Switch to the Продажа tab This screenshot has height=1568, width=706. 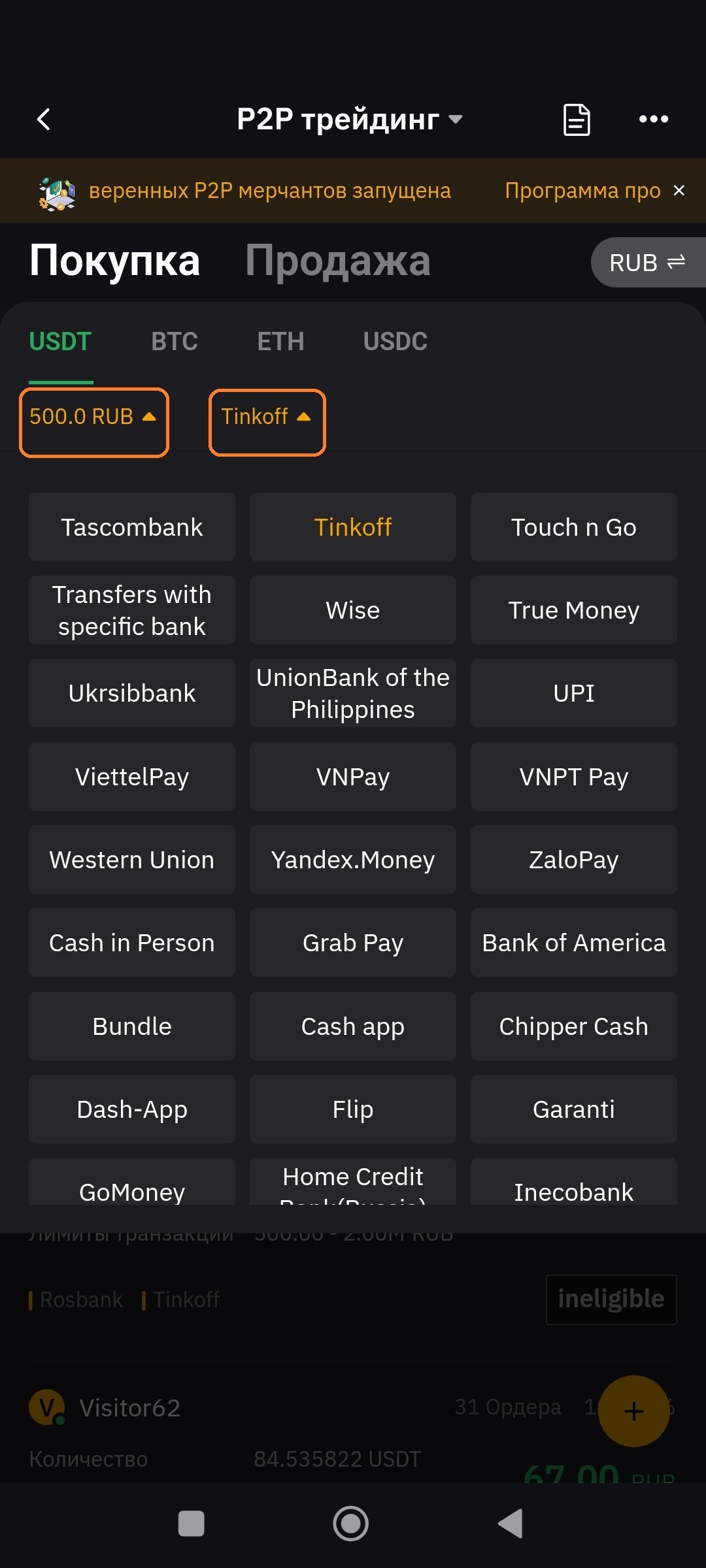click(x=337, y=261)
